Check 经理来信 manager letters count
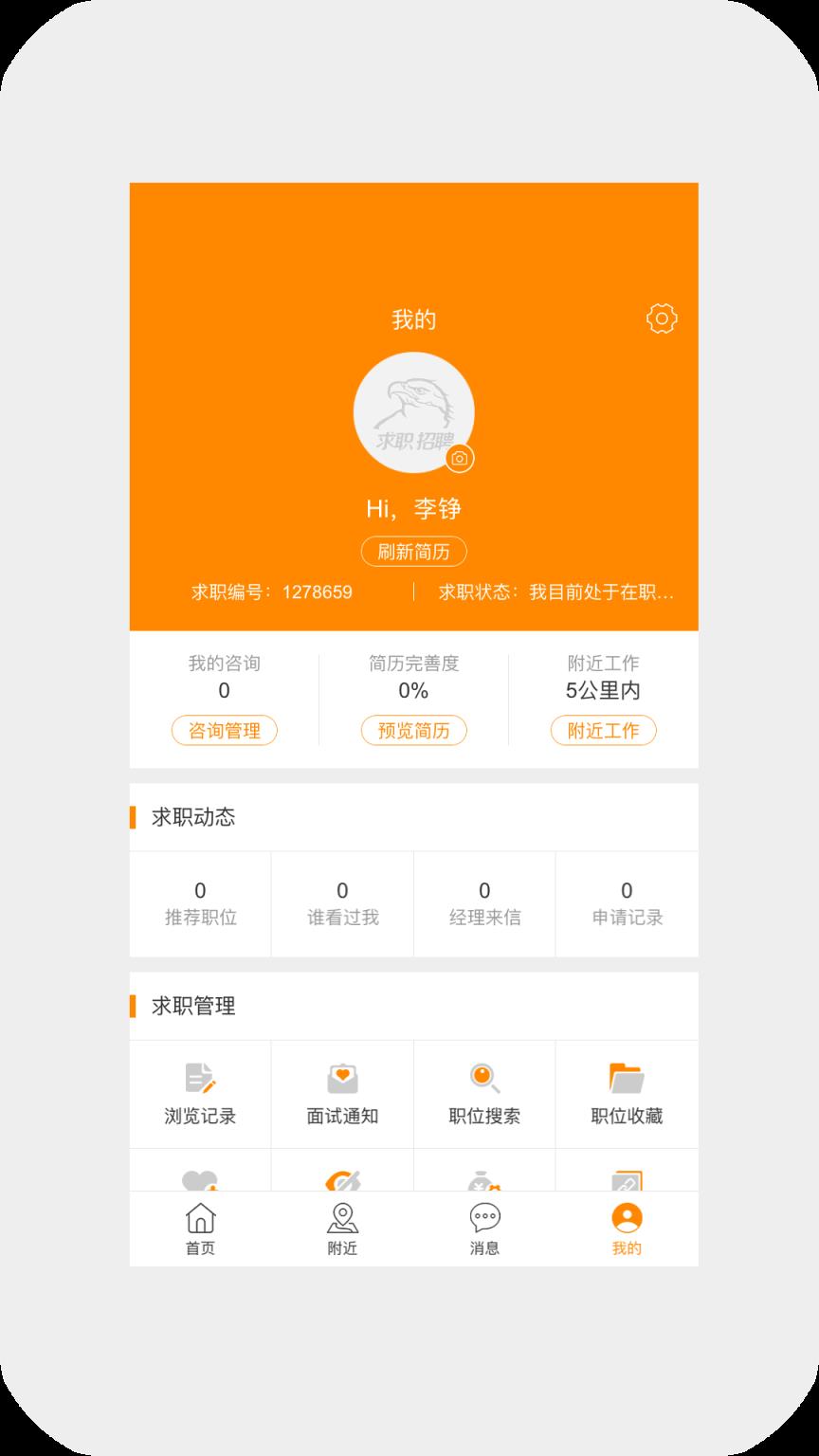Screen dimensions: 819x1456 (x=484, y=903)
